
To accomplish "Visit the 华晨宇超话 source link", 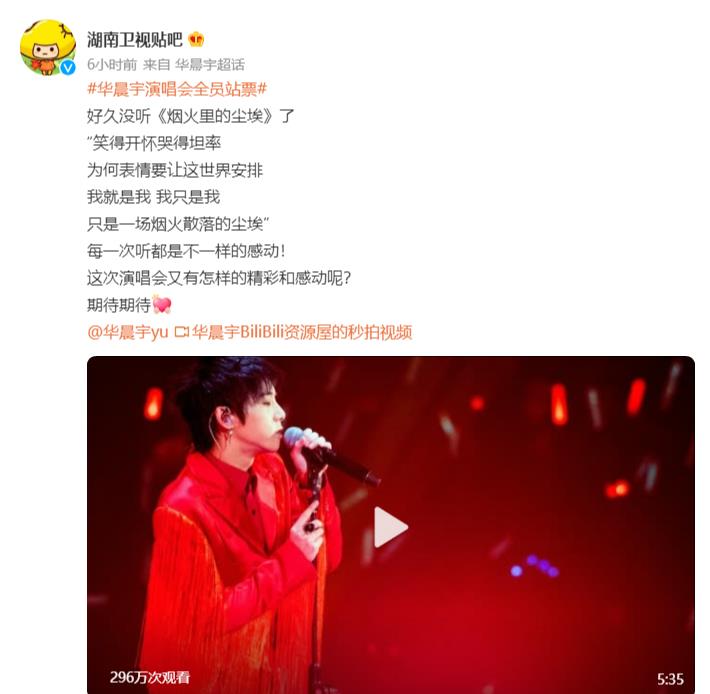I will (210, 65).
